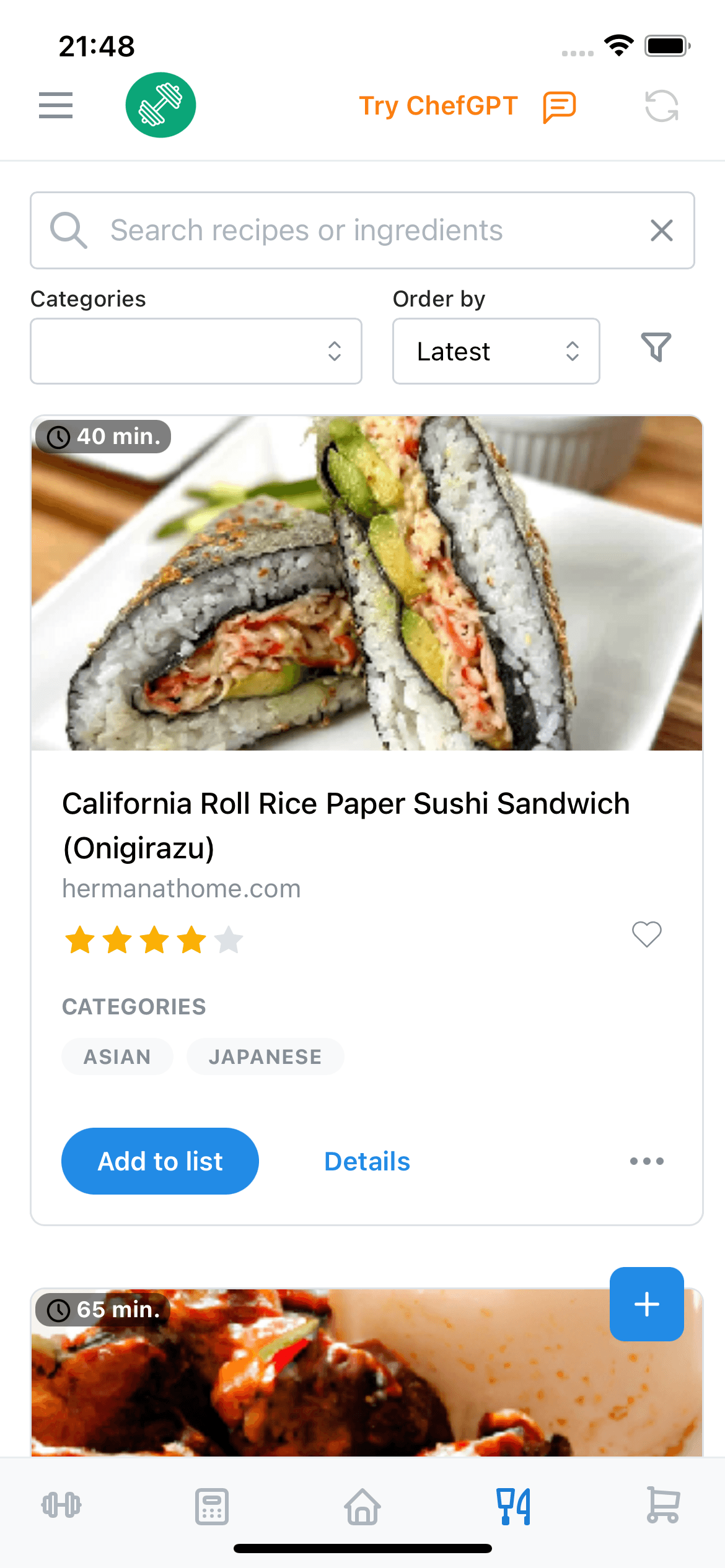725x1568 pixels.
Task: Select the JAPANESE category chip
Action: pos(265,1056)
